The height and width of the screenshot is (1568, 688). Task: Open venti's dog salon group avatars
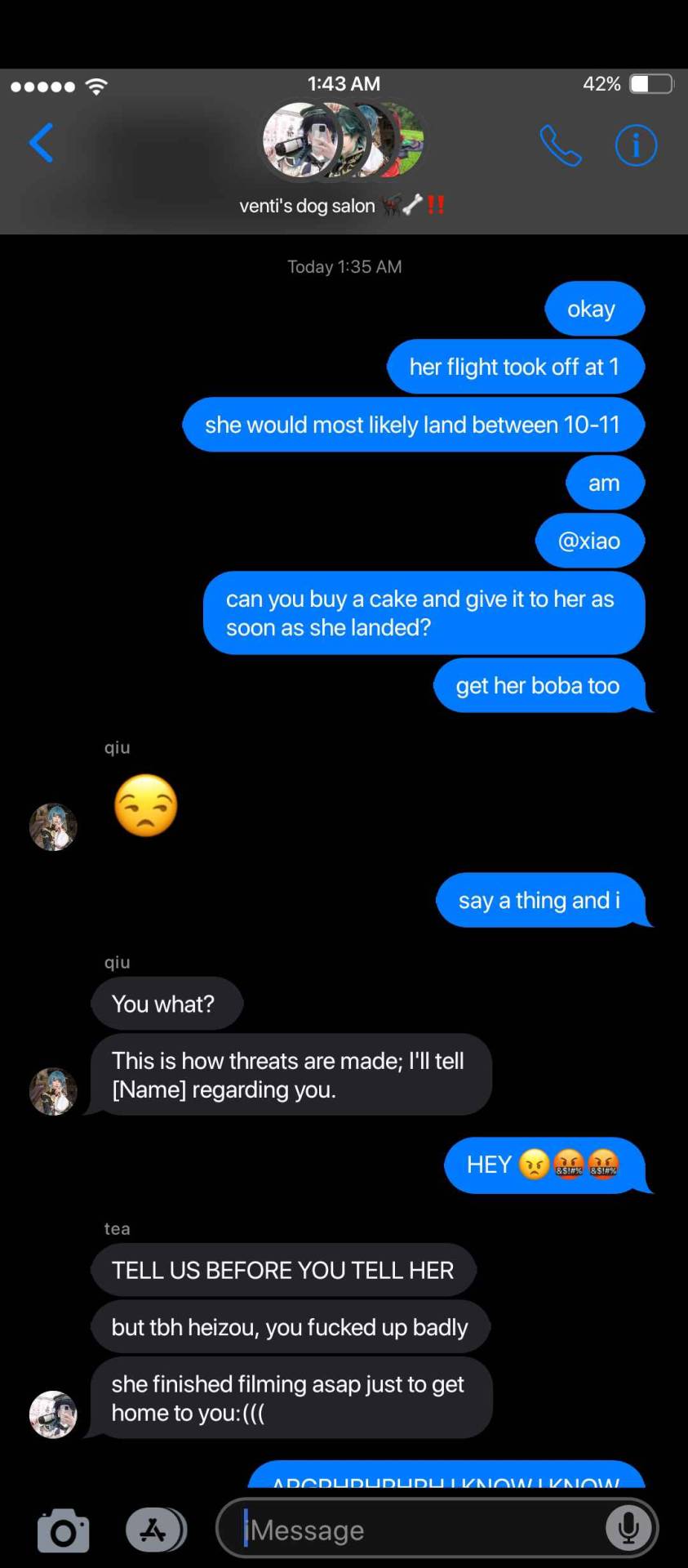coord(343,140)
